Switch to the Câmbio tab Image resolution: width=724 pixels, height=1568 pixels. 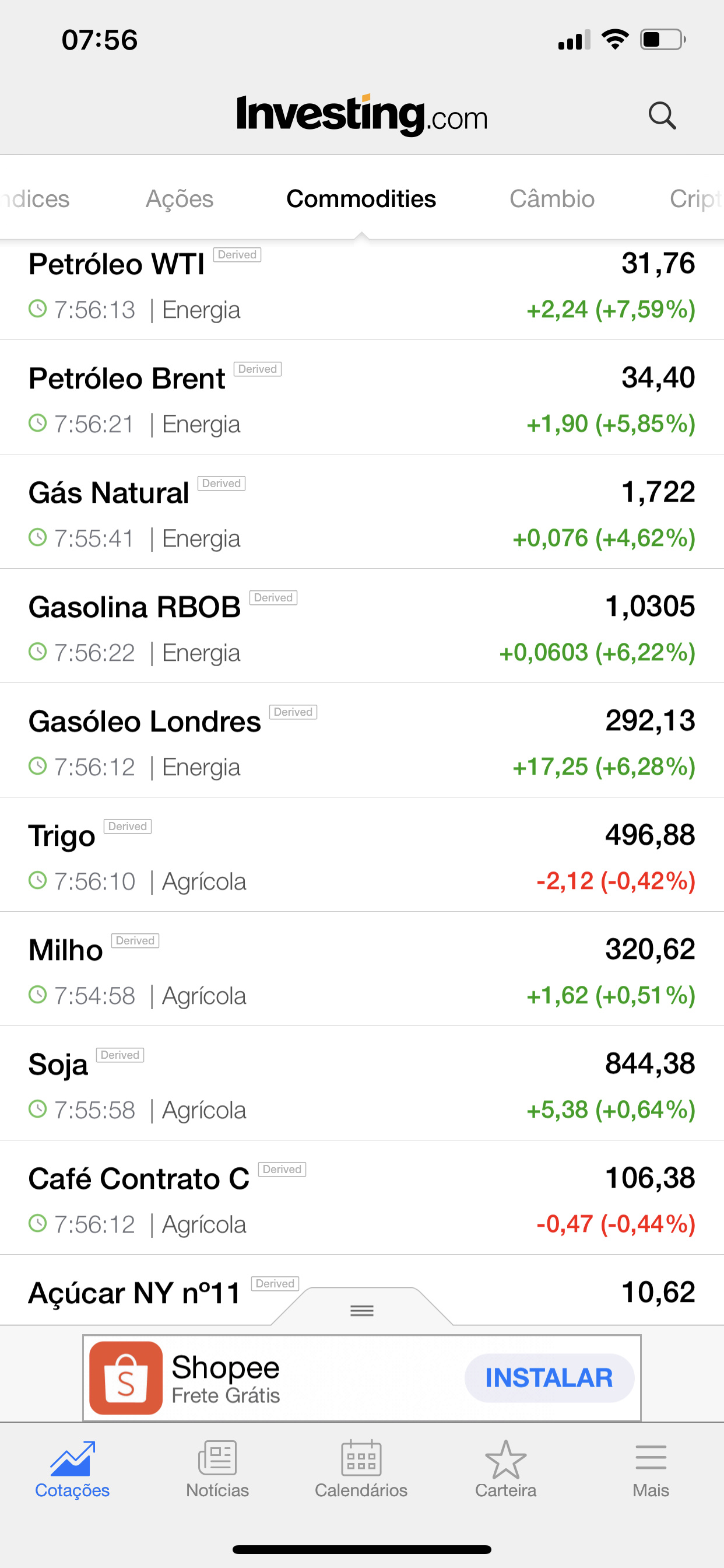point(552,198)
